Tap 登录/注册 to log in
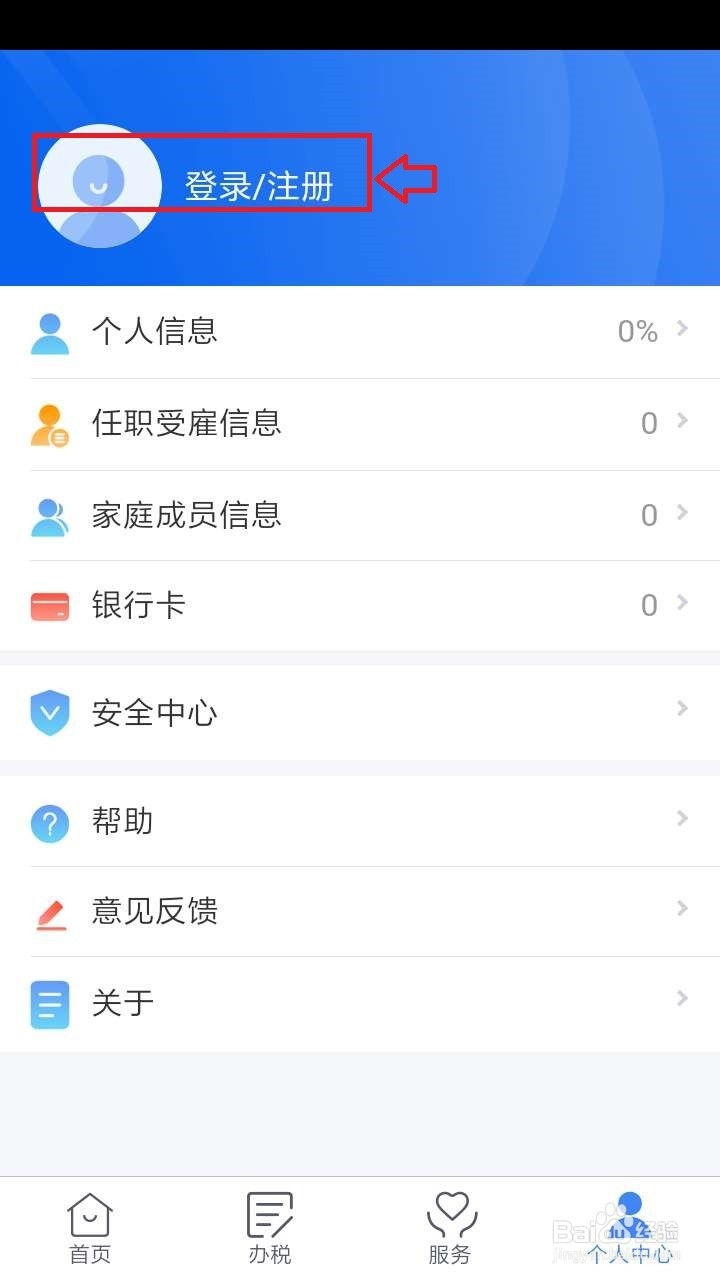The image size is (720, 1280). [x=259, y=186]
